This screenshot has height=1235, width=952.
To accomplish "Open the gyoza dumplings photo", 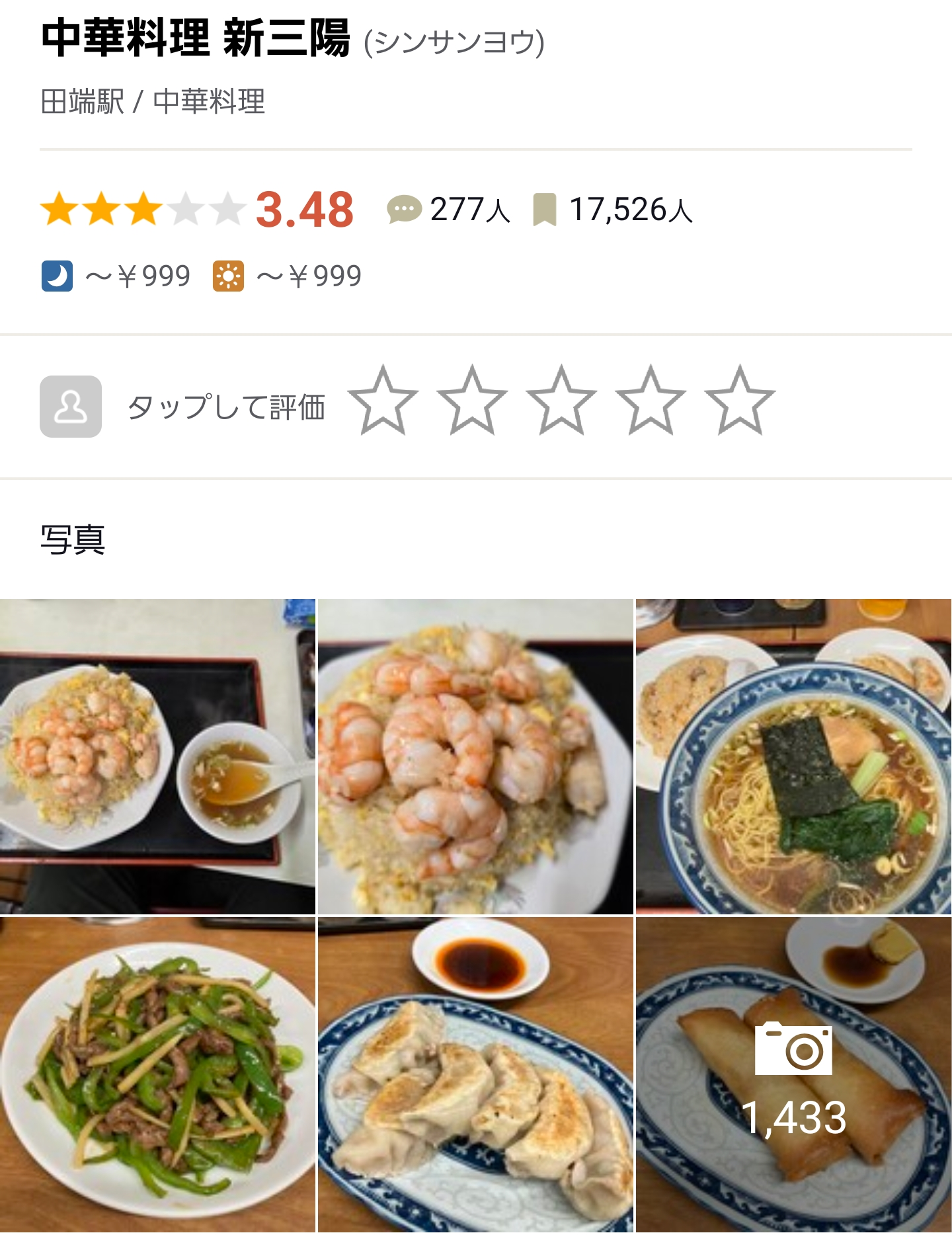I will (475, 1074).
